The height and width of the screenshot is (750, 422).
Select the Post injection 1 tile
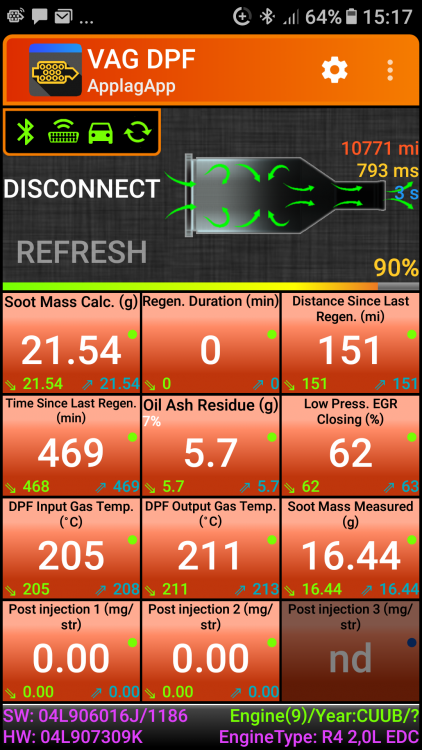pos(71,651)
